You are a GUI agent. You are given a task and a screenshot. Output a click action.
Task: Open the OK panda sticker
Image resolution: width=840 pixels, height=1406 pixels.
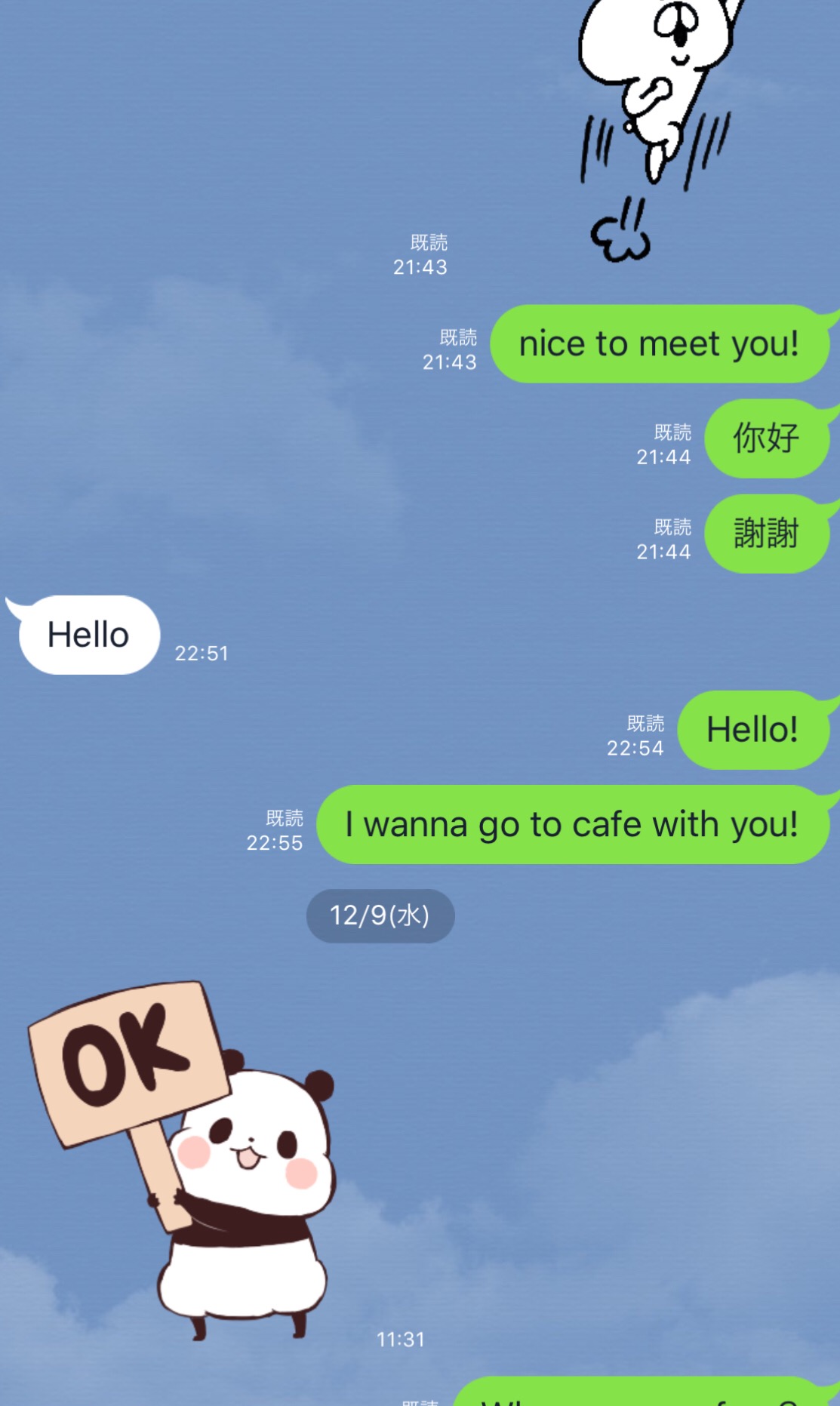pos(182,1161)
